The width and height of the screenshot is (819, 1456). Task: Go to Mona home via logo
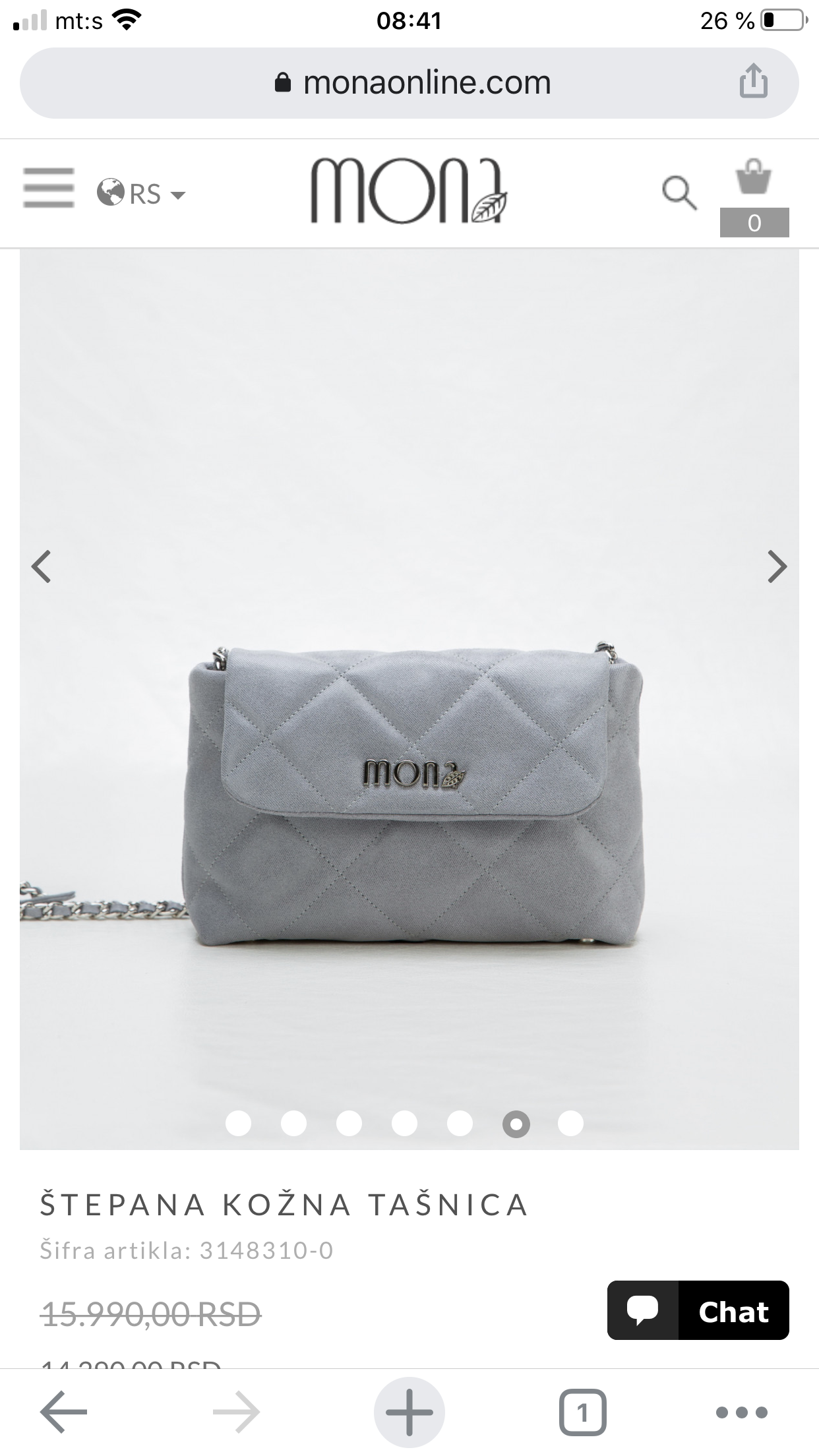coord(409,191)
